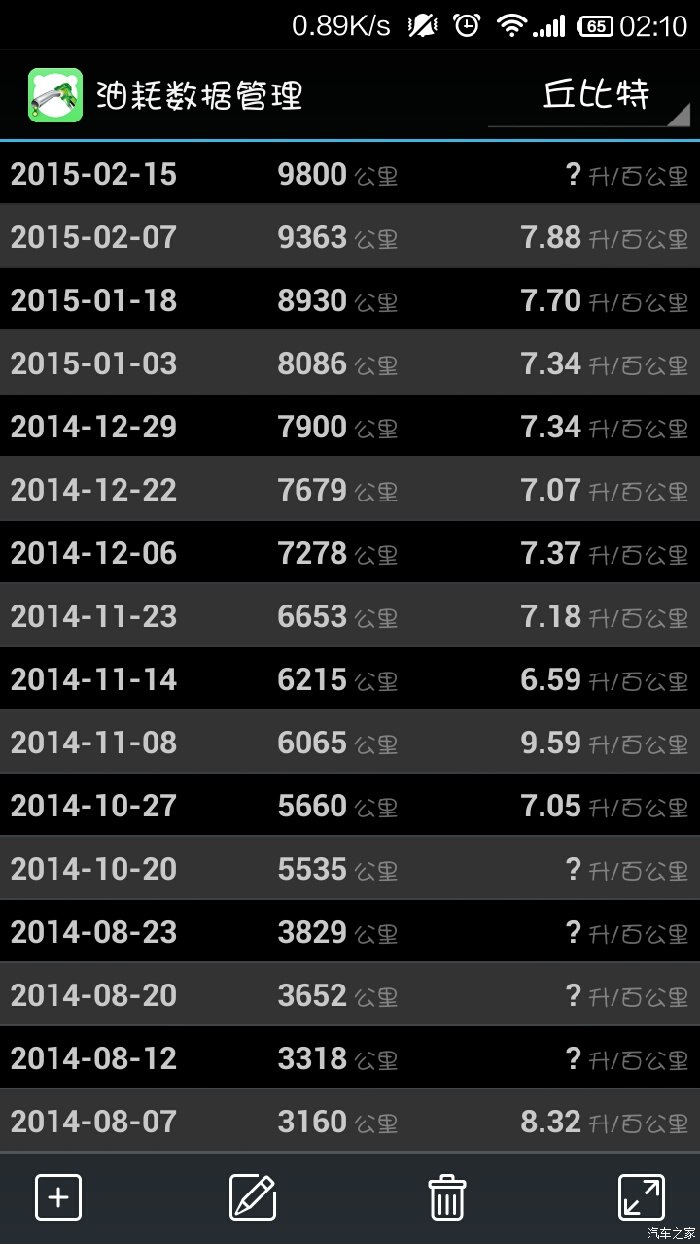
Task: Select the 2015-02-07 fuel entry
Action: 350,238
